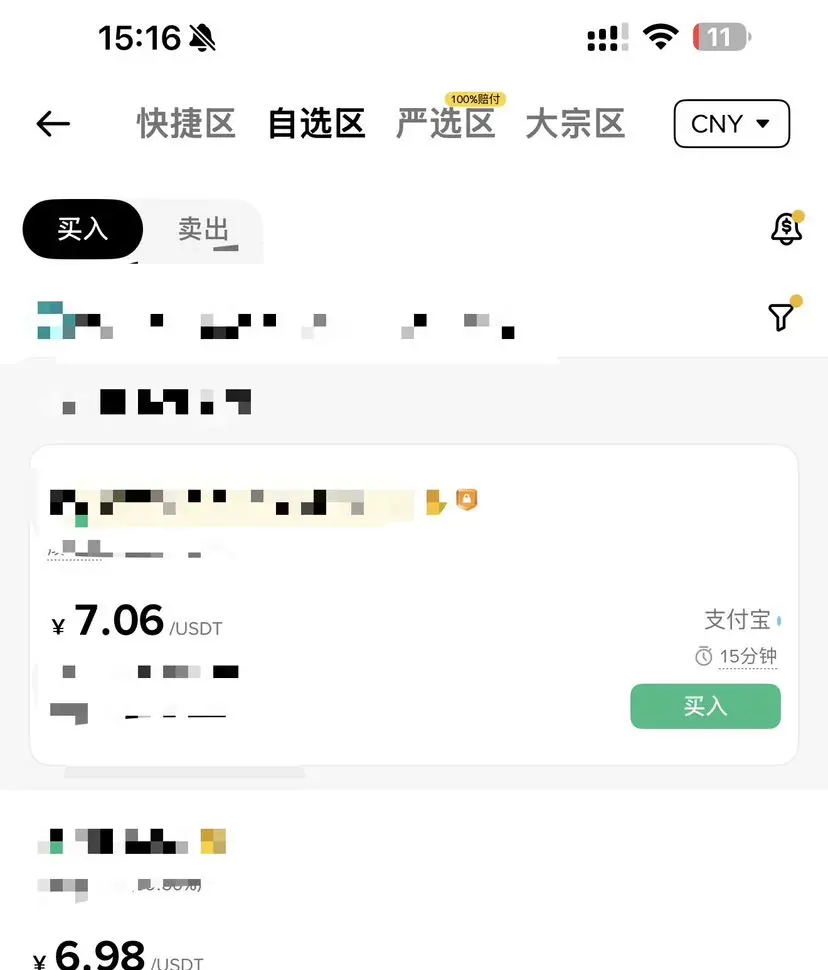
Task: Tap the lock badge next to merchant name
Action: (466, 500)
